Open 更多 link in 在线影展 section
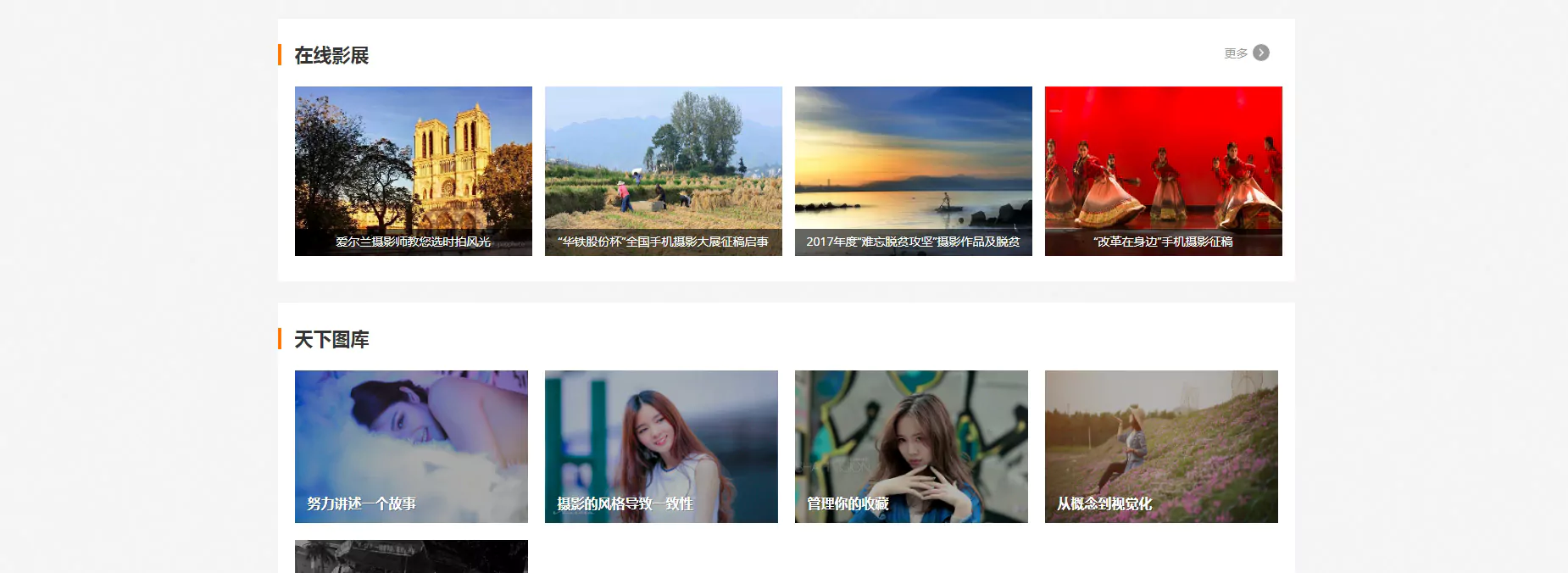 1246,53
